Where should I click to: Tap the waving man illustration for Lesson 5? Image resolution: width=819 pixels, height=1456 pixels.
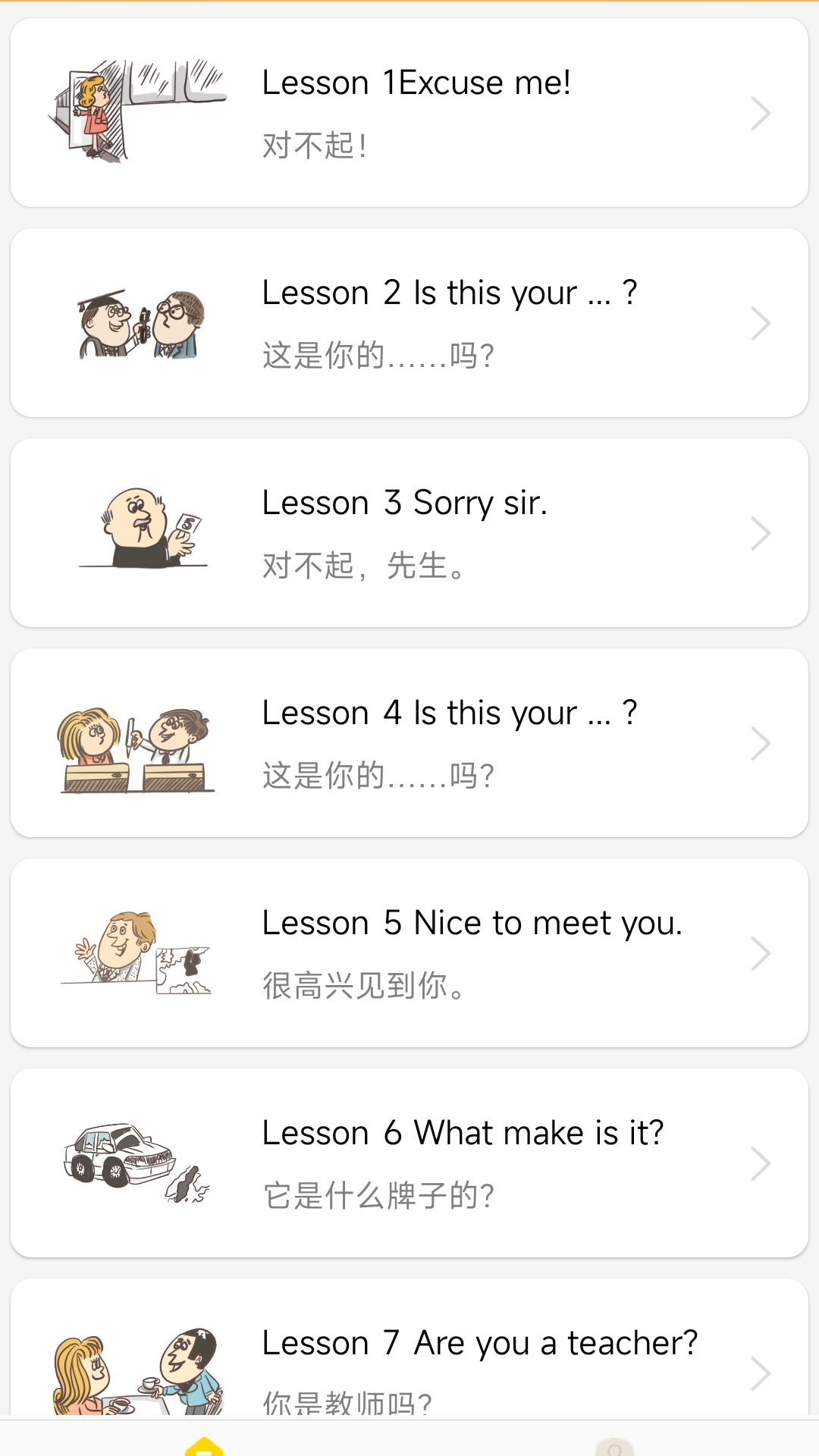pyautogui.click(x=140, y=954)
